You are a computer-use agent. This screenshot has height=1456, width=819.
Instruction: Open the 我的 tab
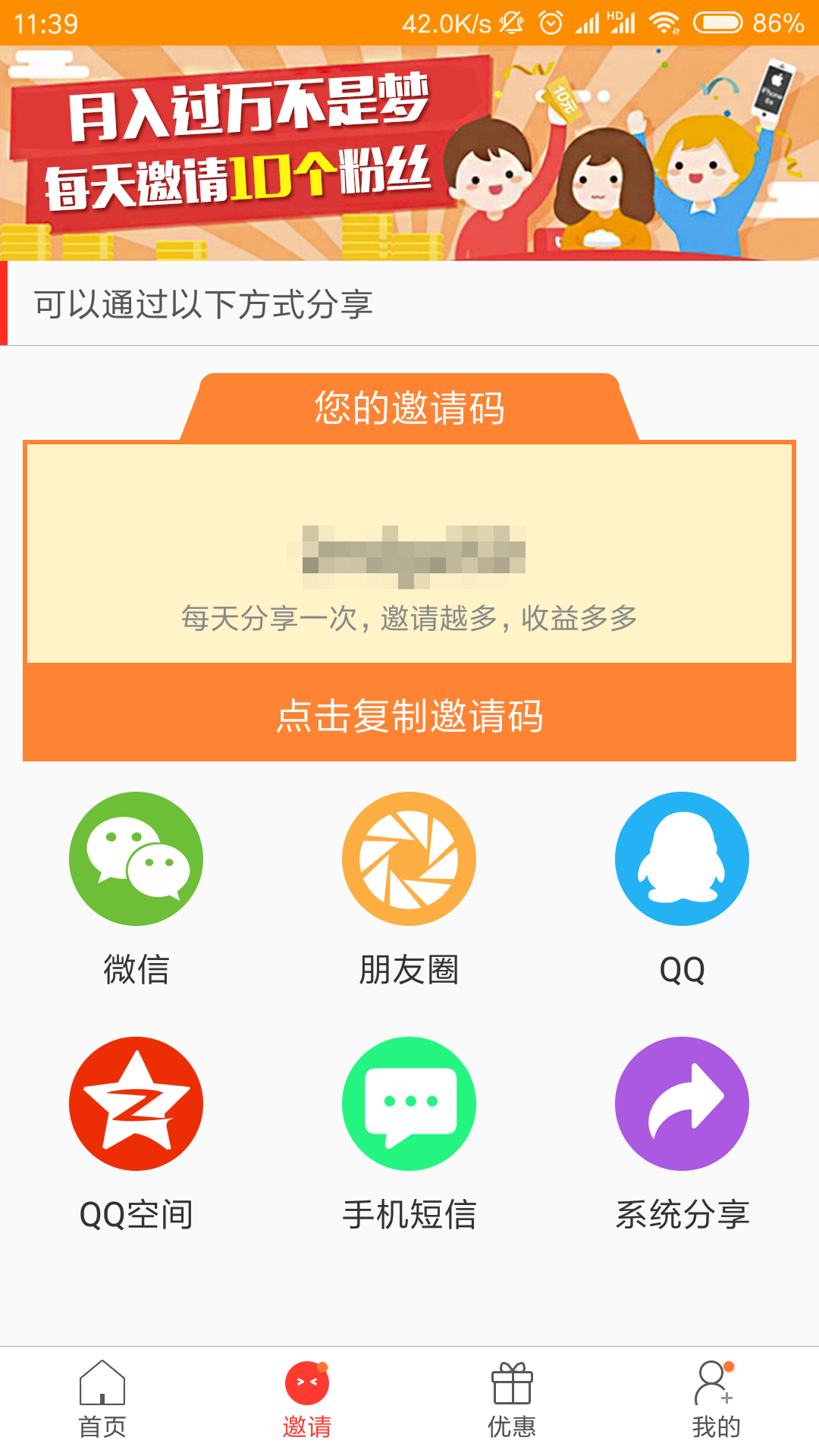point(717,1400)
